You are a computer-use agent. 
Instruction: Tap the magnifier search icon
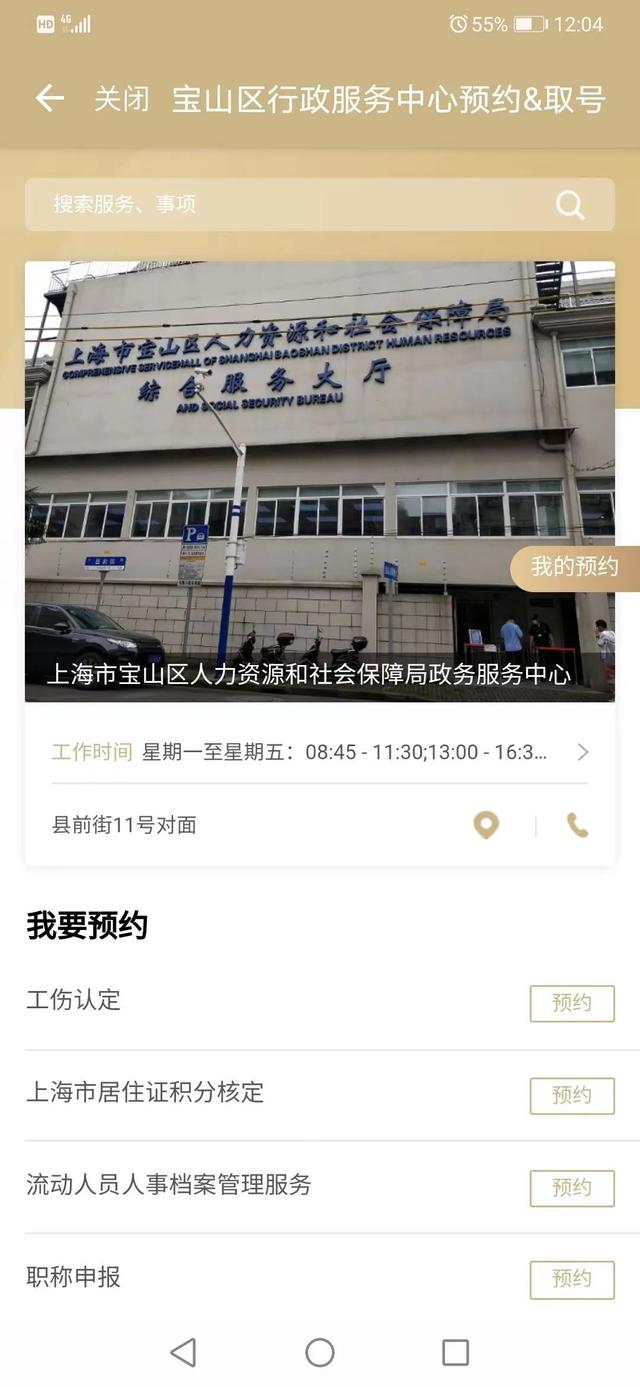(x=570, y=205)
